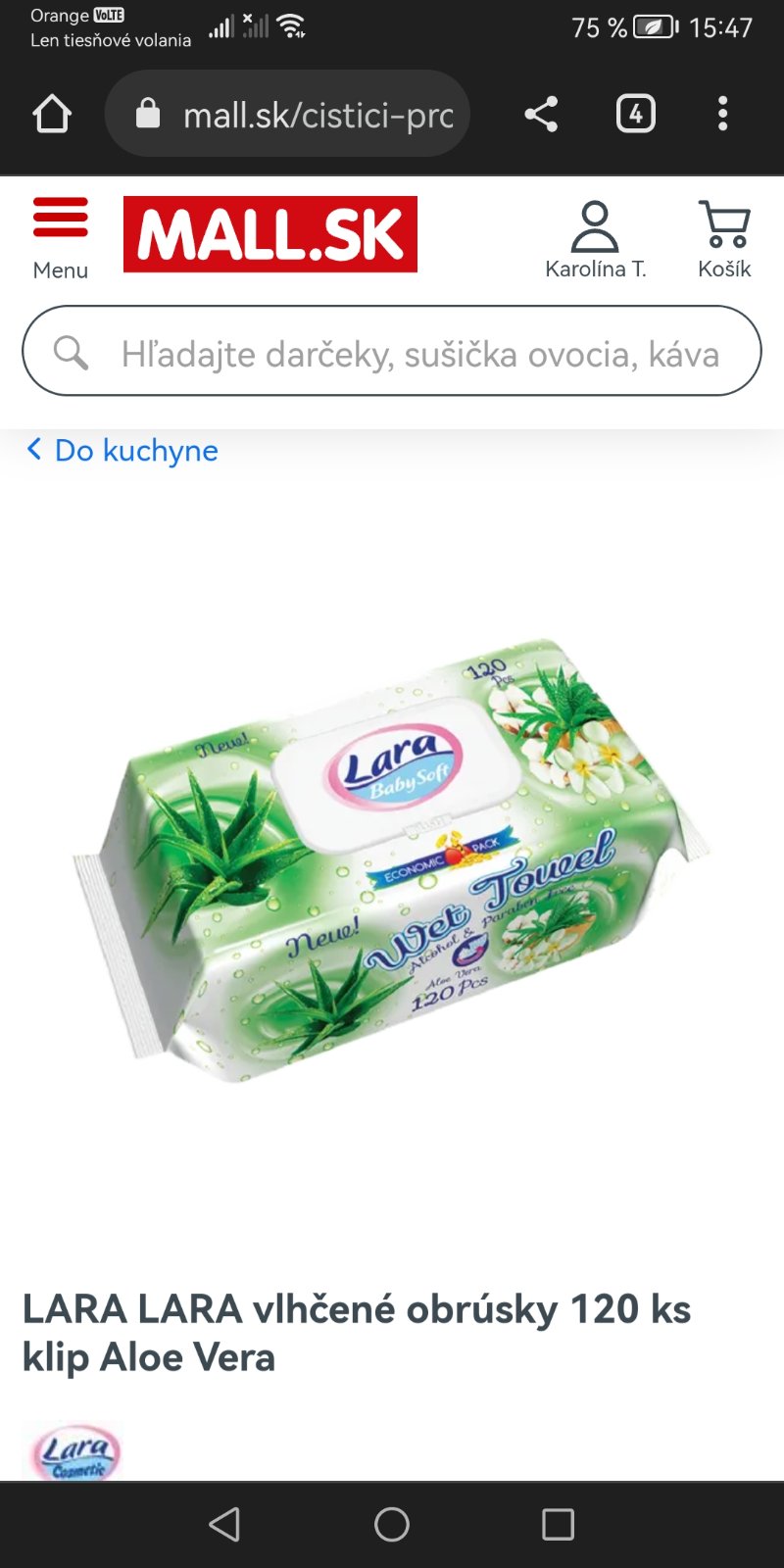The width and height of the screenshot is (784, 1568).
Task: Open the browser overflow menu
Action: pos(722,114)
